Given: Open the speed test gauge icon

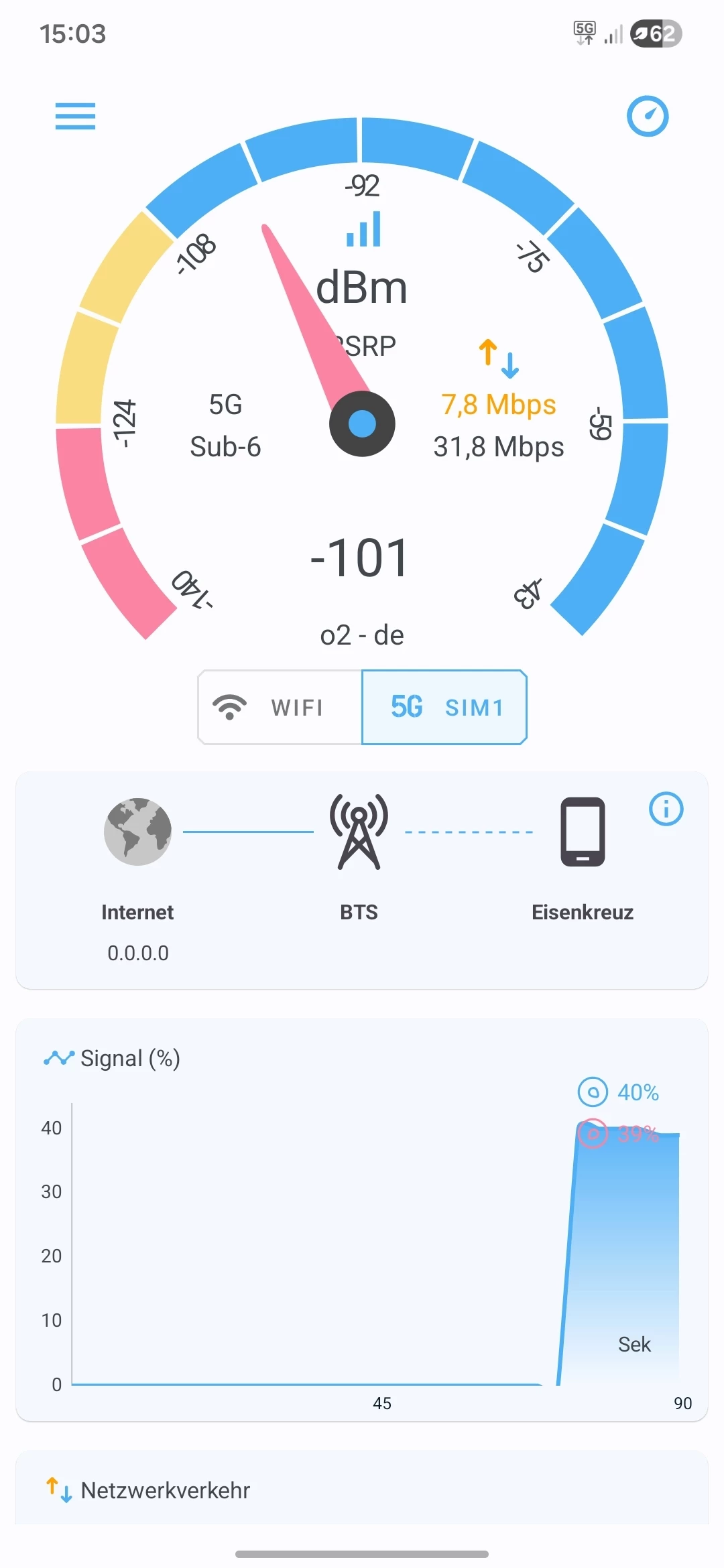Looking at the screenshot, I should coord(648,116).
